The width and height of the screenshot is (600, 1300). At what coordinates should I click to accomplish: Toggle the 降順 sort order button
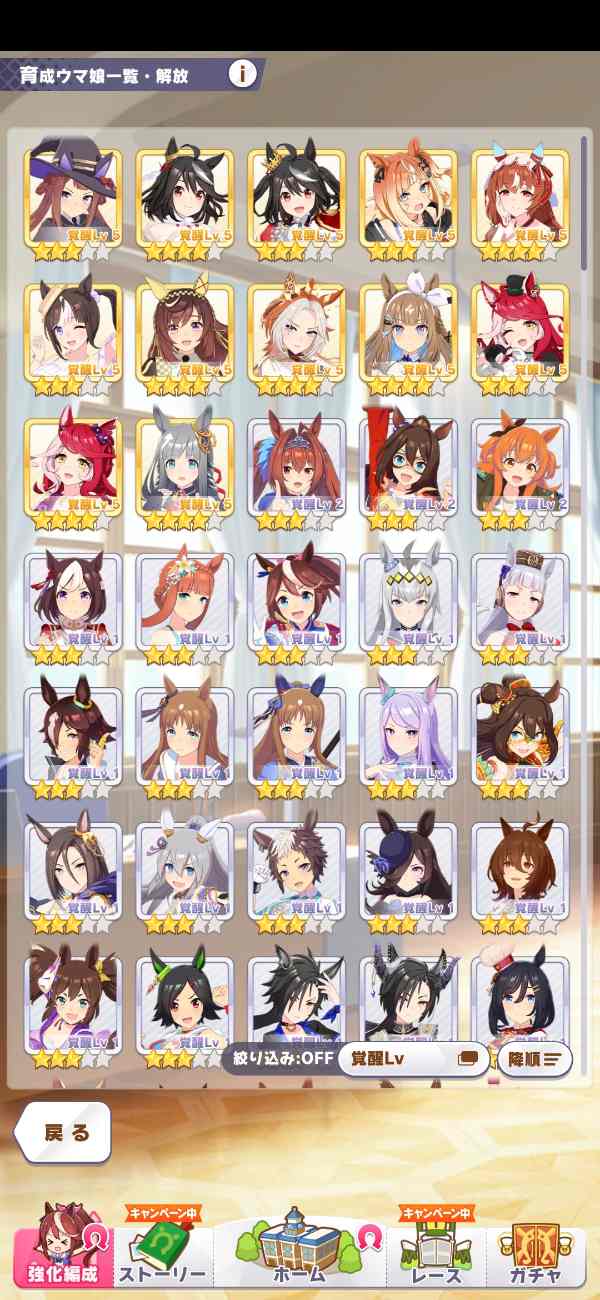tap(534, 1058)
